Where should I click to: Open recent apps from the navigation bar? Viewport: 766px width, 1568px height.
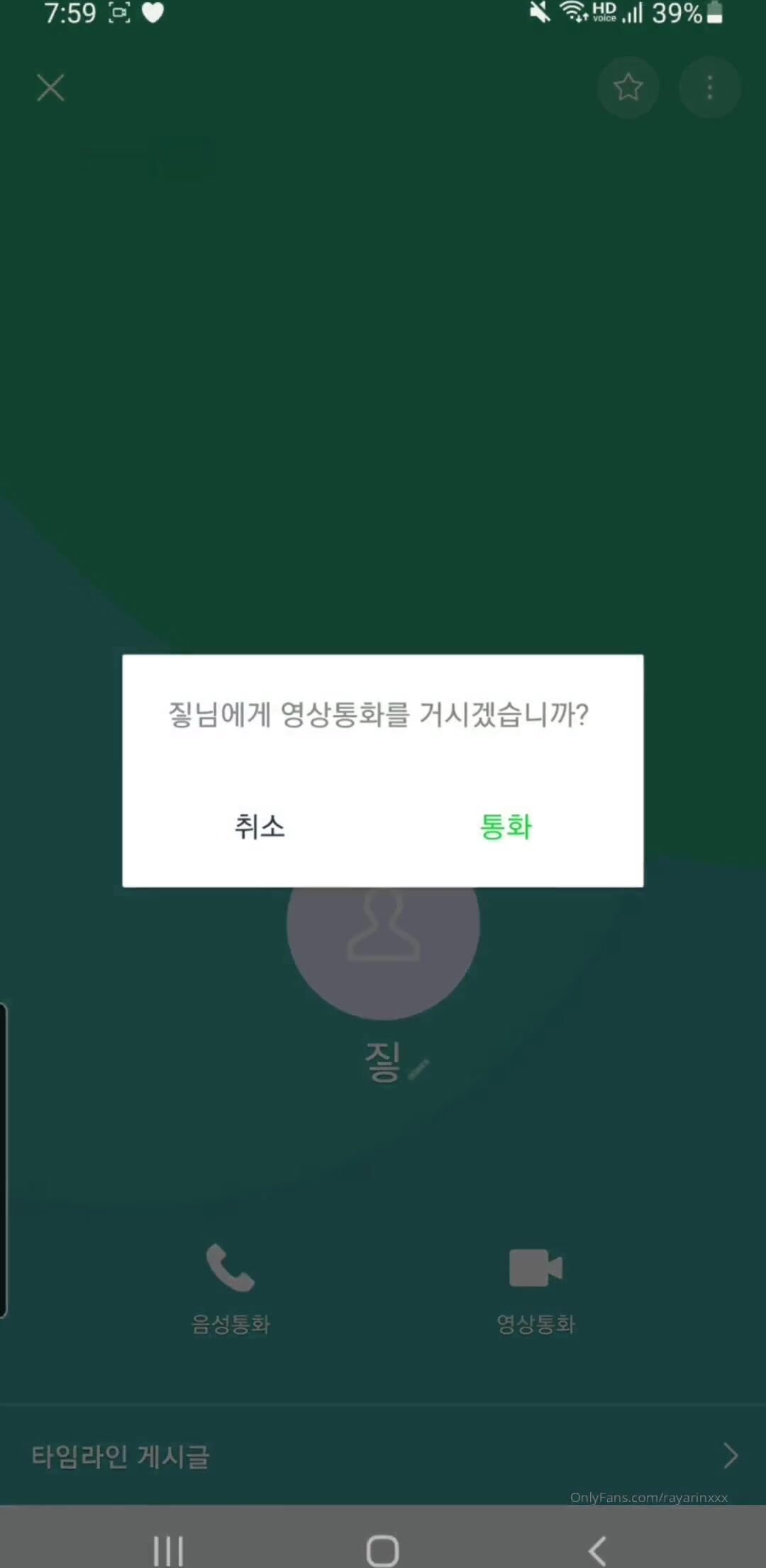coord(168,1550)
